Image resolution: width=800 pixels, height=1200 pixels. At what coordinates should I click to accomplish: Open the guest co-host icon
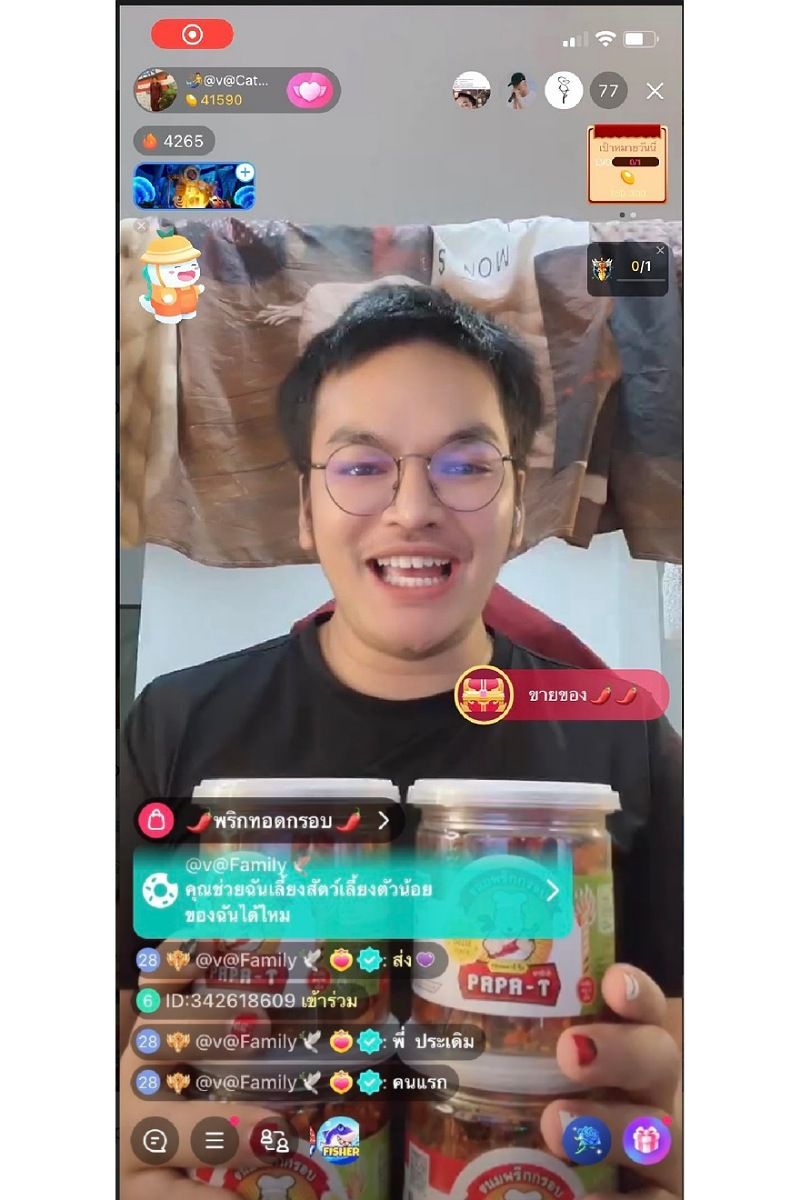[273, 1141]
